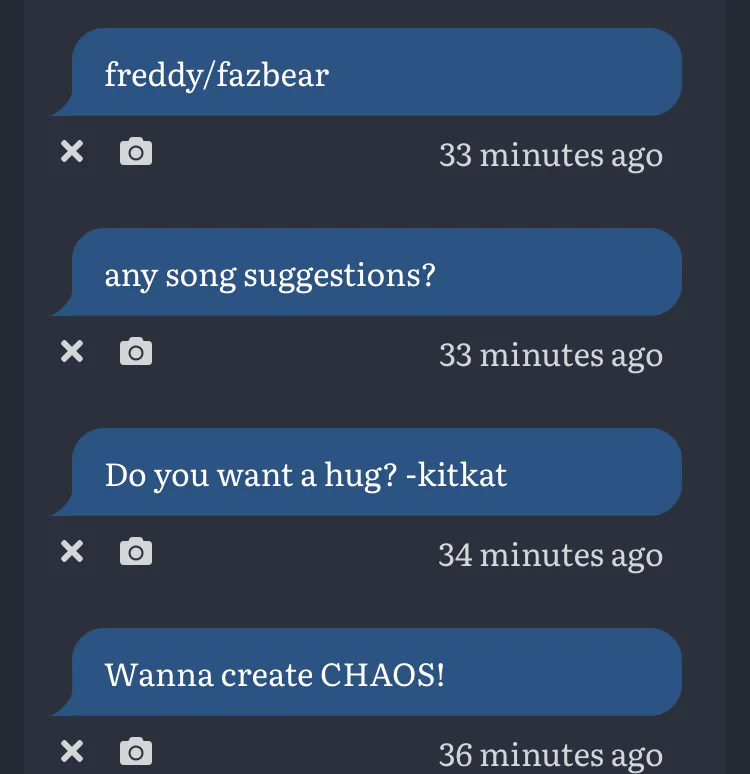Tap the camera icon under 'freddy/fazbear'
The width and height of the screenshot is (750, 774).
coord(136,152)
